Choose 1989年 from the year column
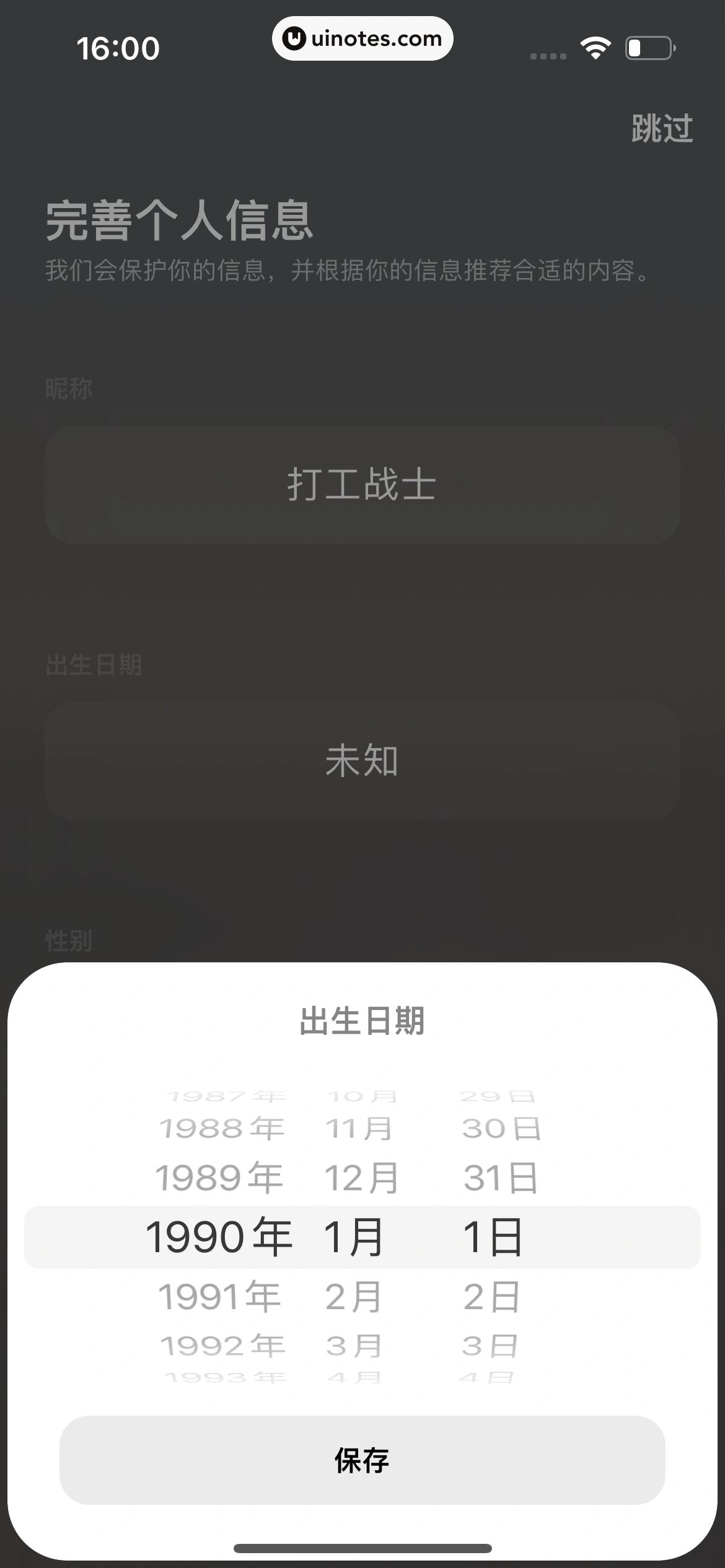Screen dimensions: 725x1568 tap(218, 1177)
